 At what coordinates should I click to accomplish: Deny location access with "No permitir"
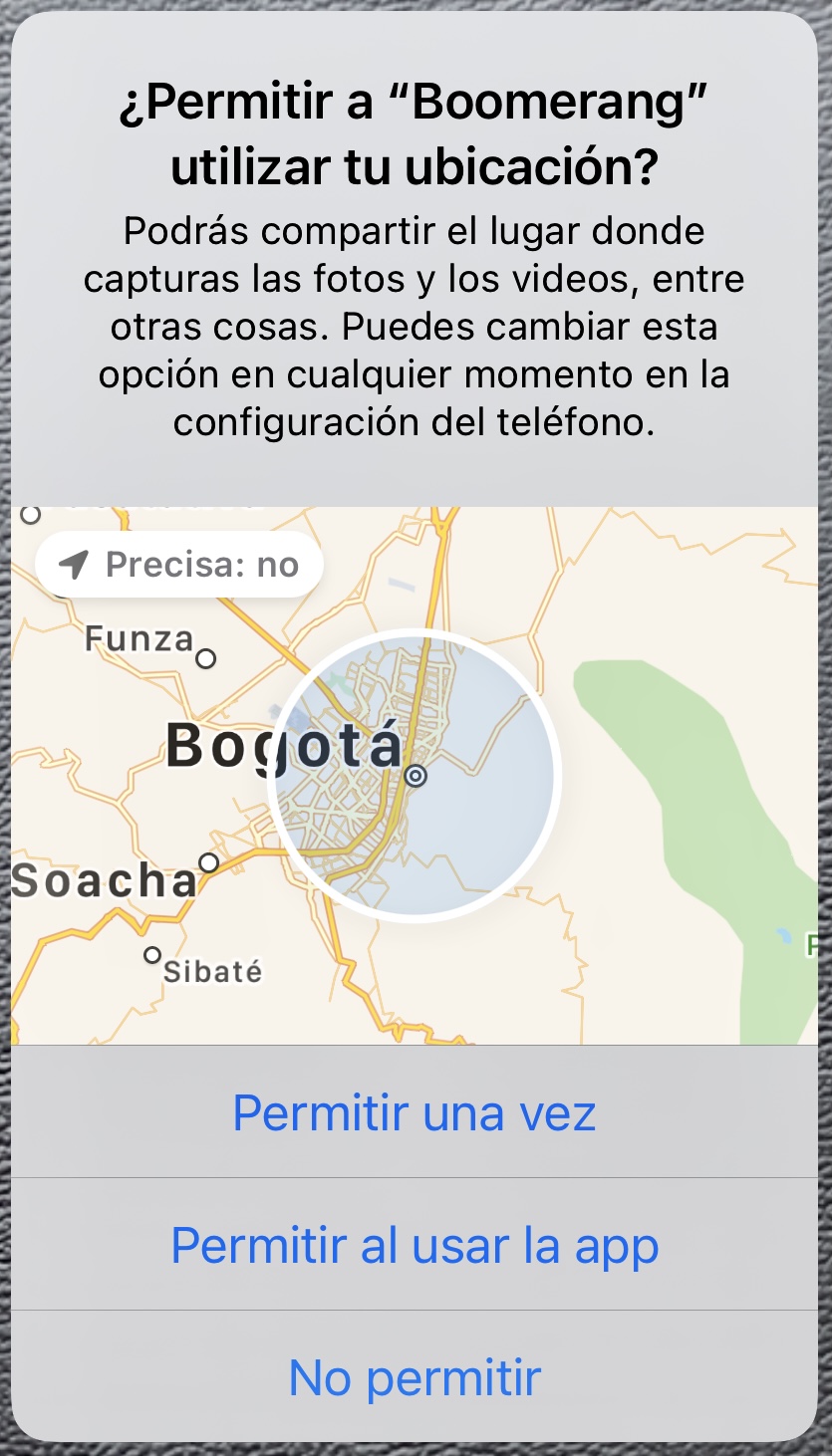click(x=415, y=1376)
